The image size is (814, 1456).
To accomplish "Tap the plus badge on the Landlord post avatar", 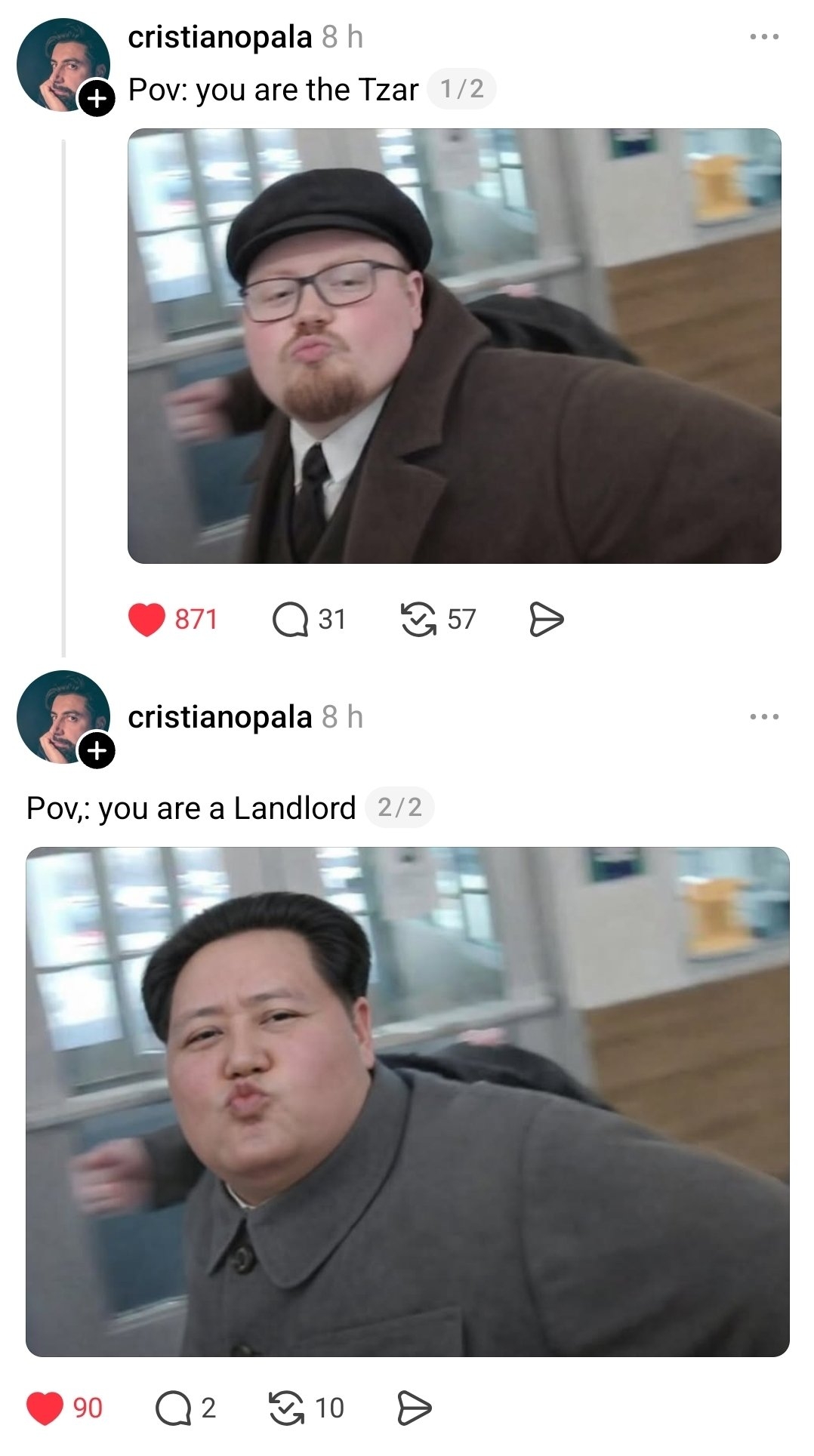I will point(97,750).
